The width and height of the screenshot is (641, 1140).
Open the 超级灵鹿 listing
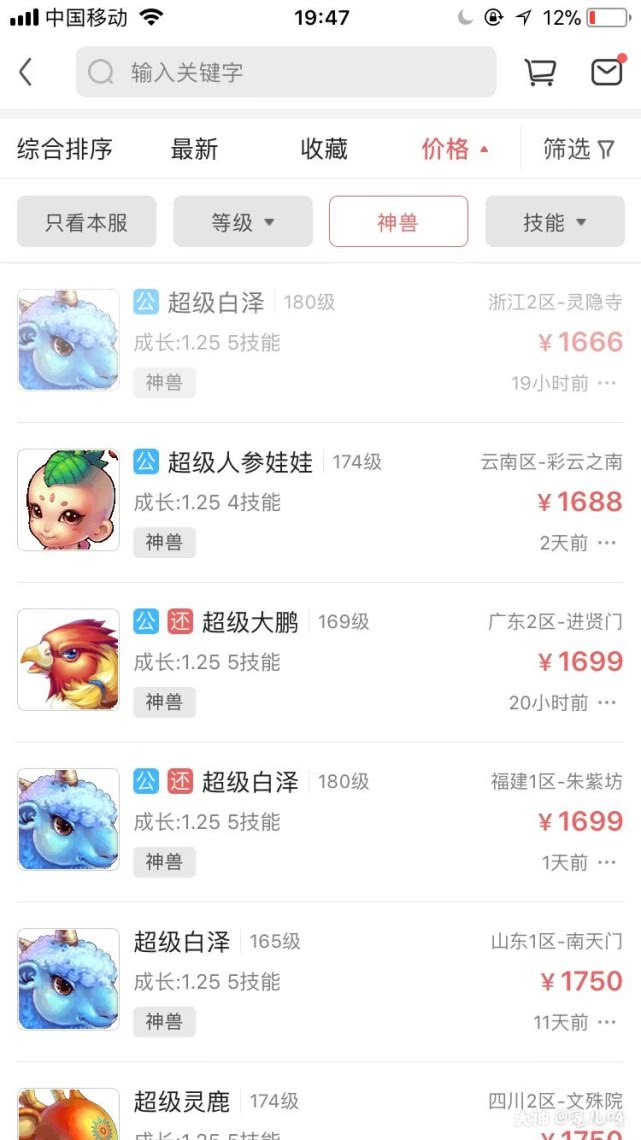320,1110
